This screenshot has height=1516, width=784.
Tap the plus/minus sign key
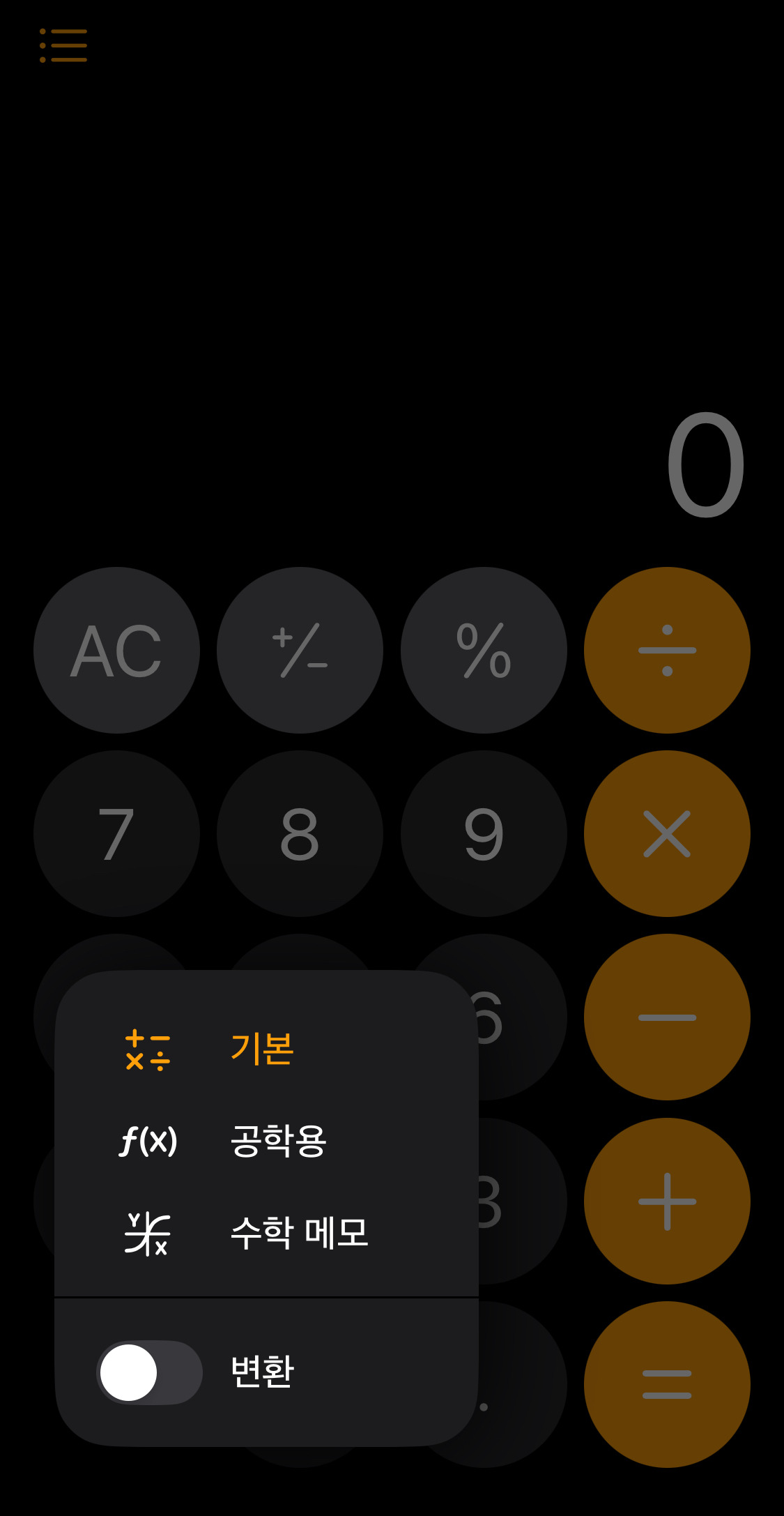pyautogui.click(x=300, y=650)
